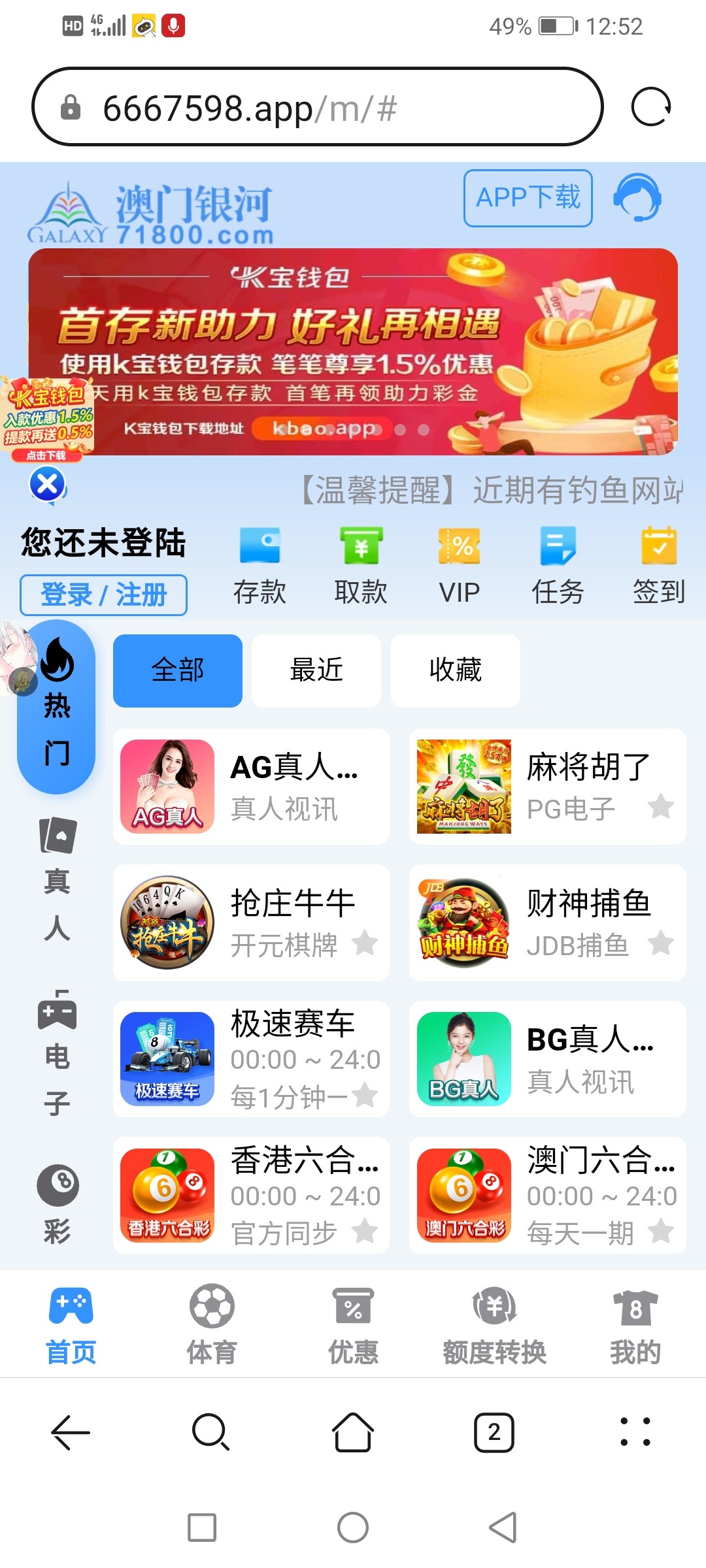This screenshot has width=706, height=1568.
Task: Open the customer service headset icon
Action: click(637, 199)
